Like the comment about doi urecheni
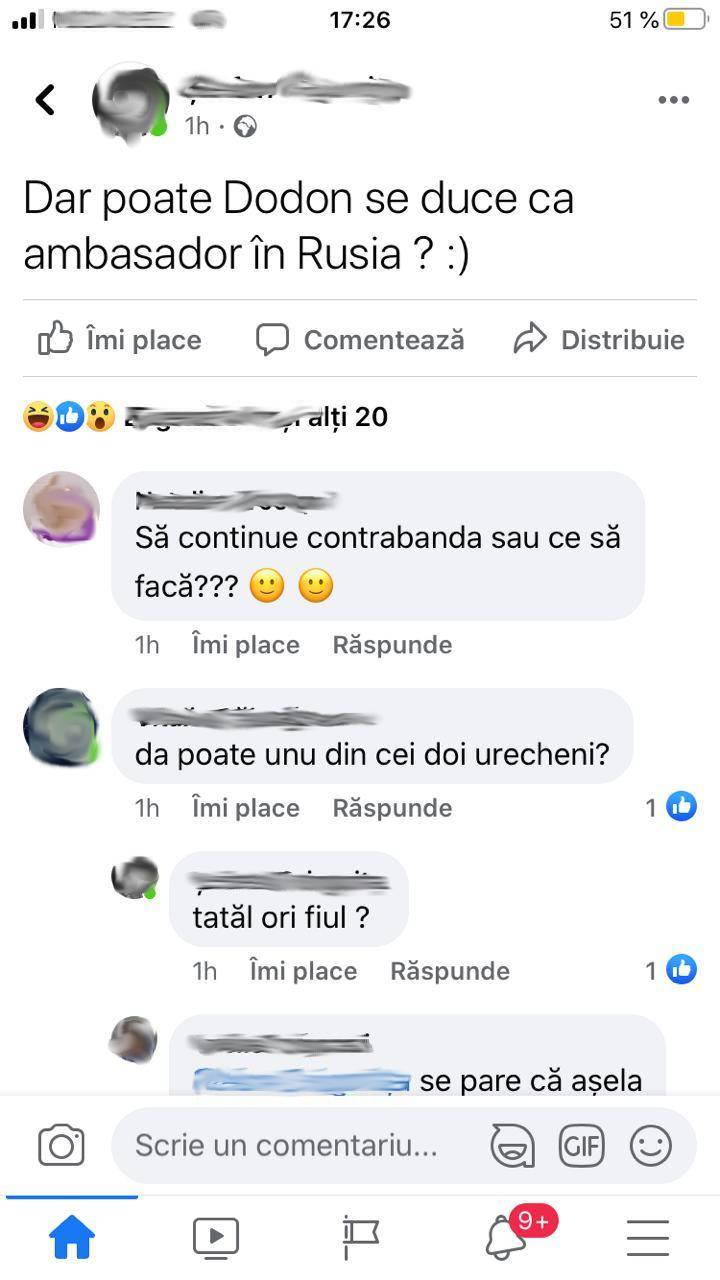The width and height of the screenshot is (720, 1280). point(245,808)
